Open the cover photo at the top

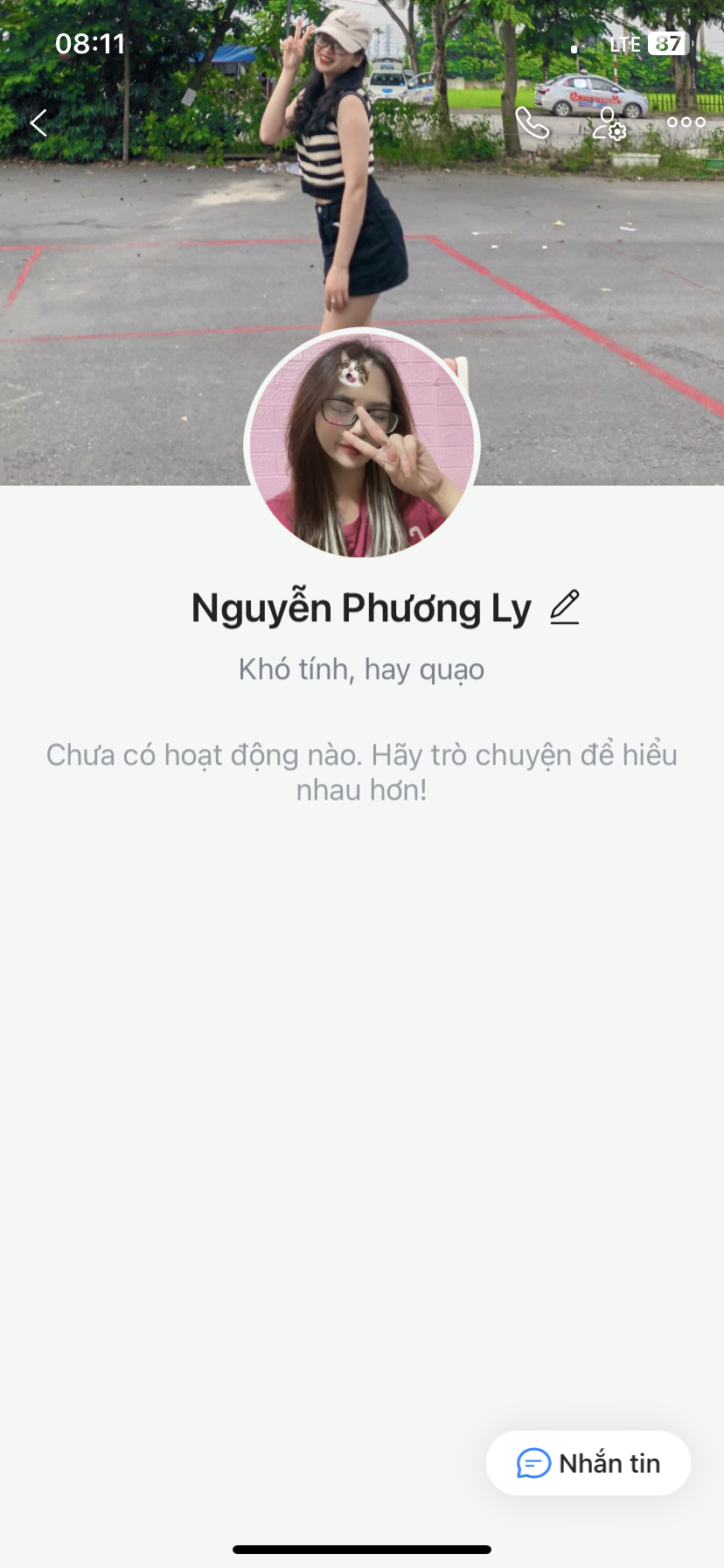[131, 262]
